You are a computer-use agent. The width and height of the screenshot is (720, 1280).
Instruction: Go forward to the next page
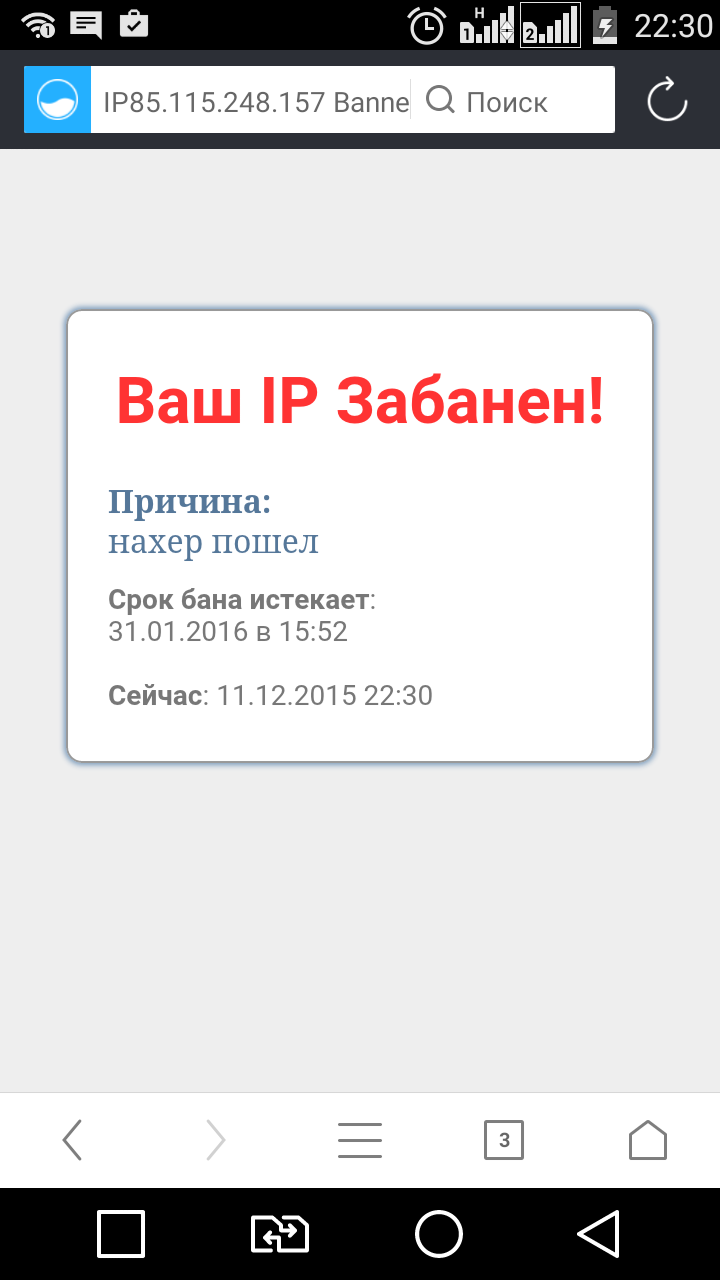216,1140
